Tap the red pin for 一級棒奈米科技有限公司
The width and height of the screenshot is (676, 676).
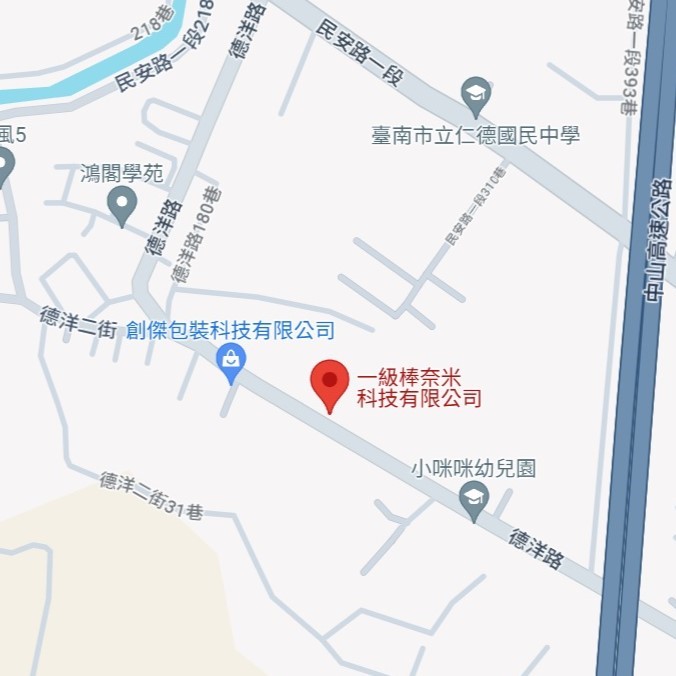click(330, 382)
